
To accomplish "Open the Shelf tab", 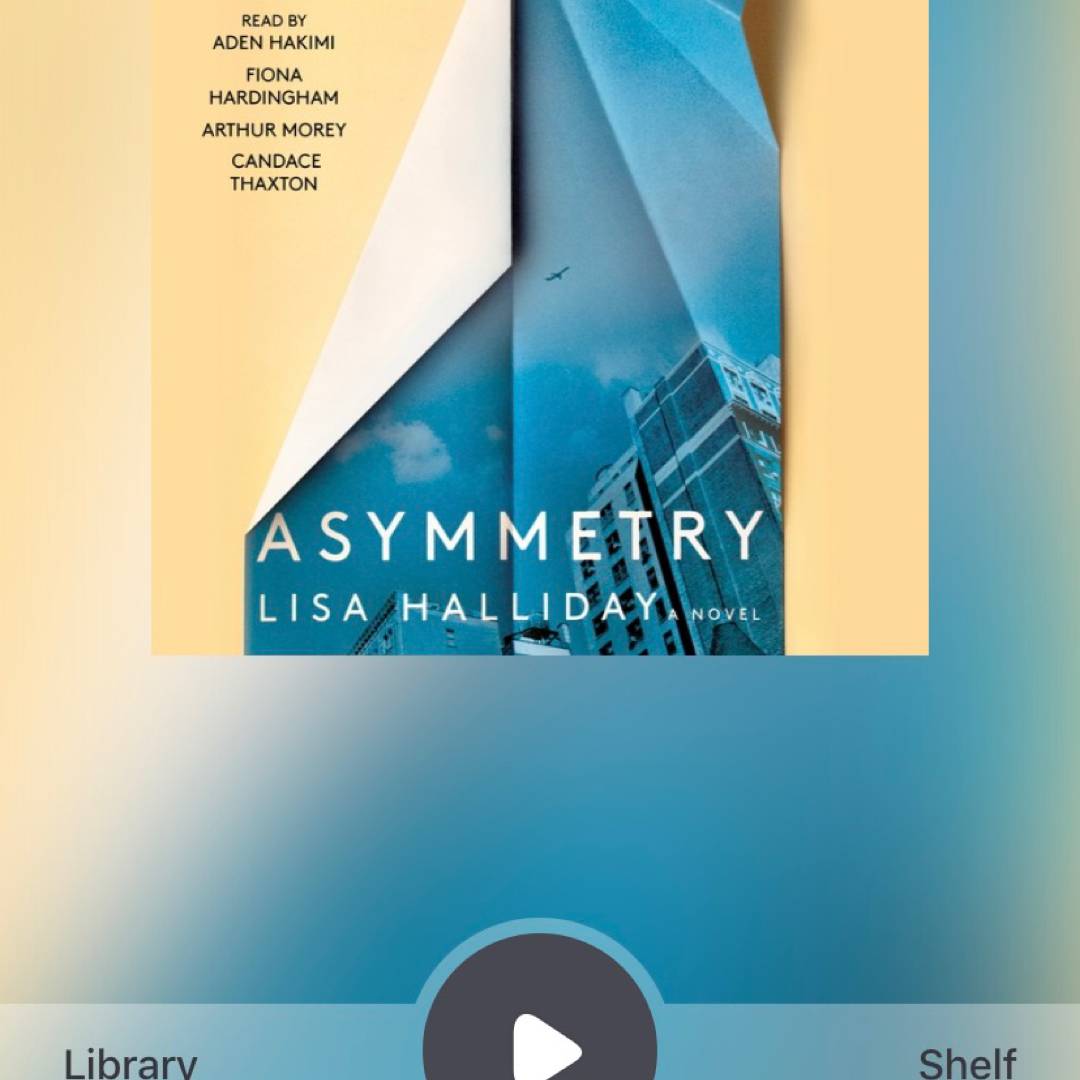I will 966,1061.
